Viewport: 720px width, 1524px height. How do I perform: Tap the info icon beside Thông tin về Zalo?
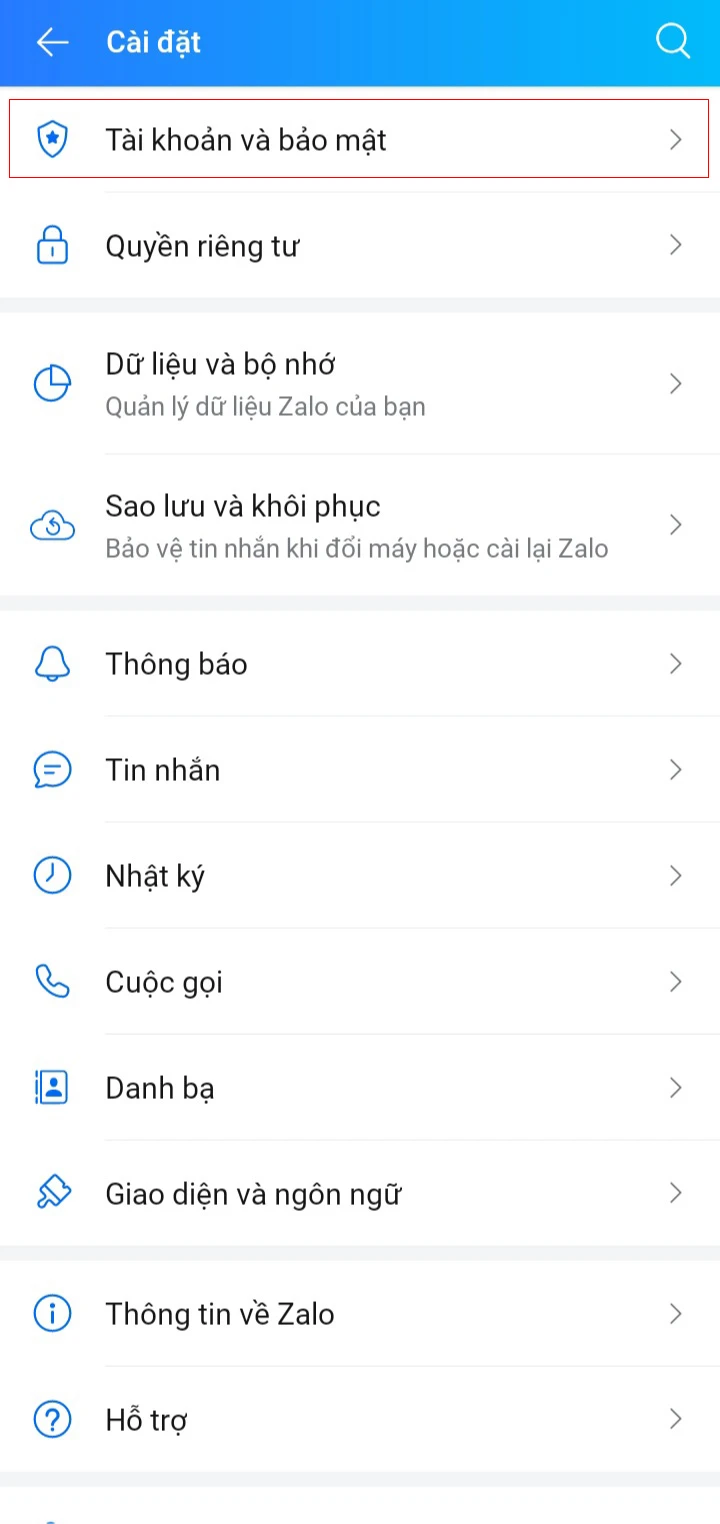coord(53,1313)
